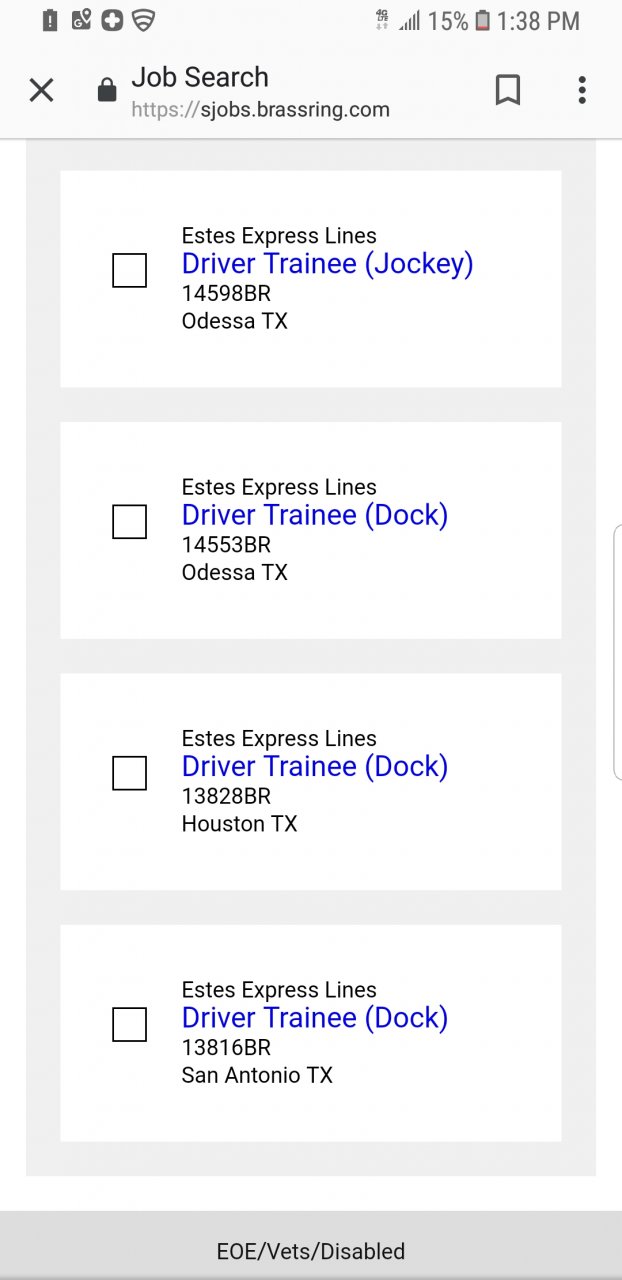Viewport: 622px width, 1280px height.
Task: Check the box for job 14553BR
Action: [x=129, y=521]
